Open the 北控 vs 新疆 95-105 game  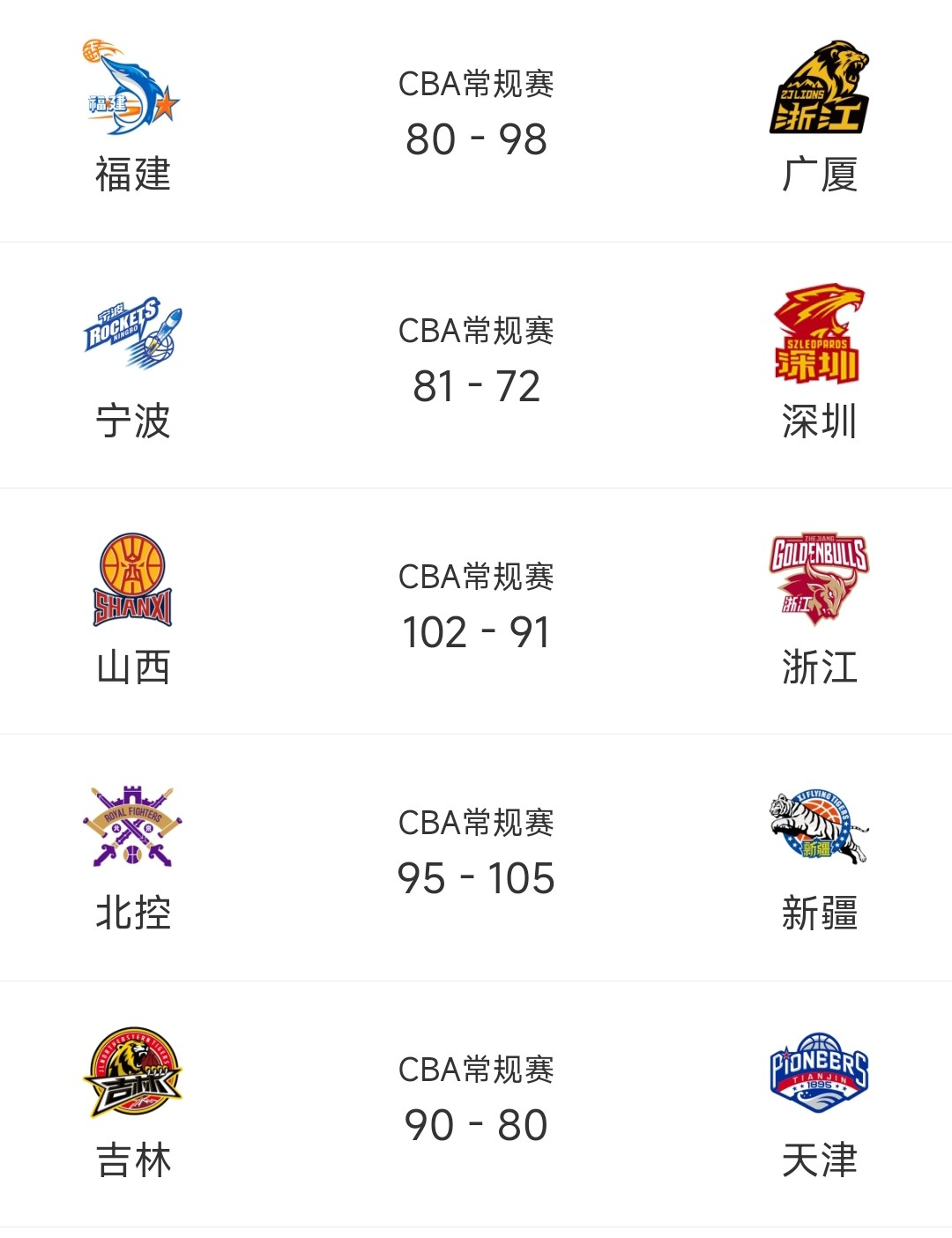(476, 877)
